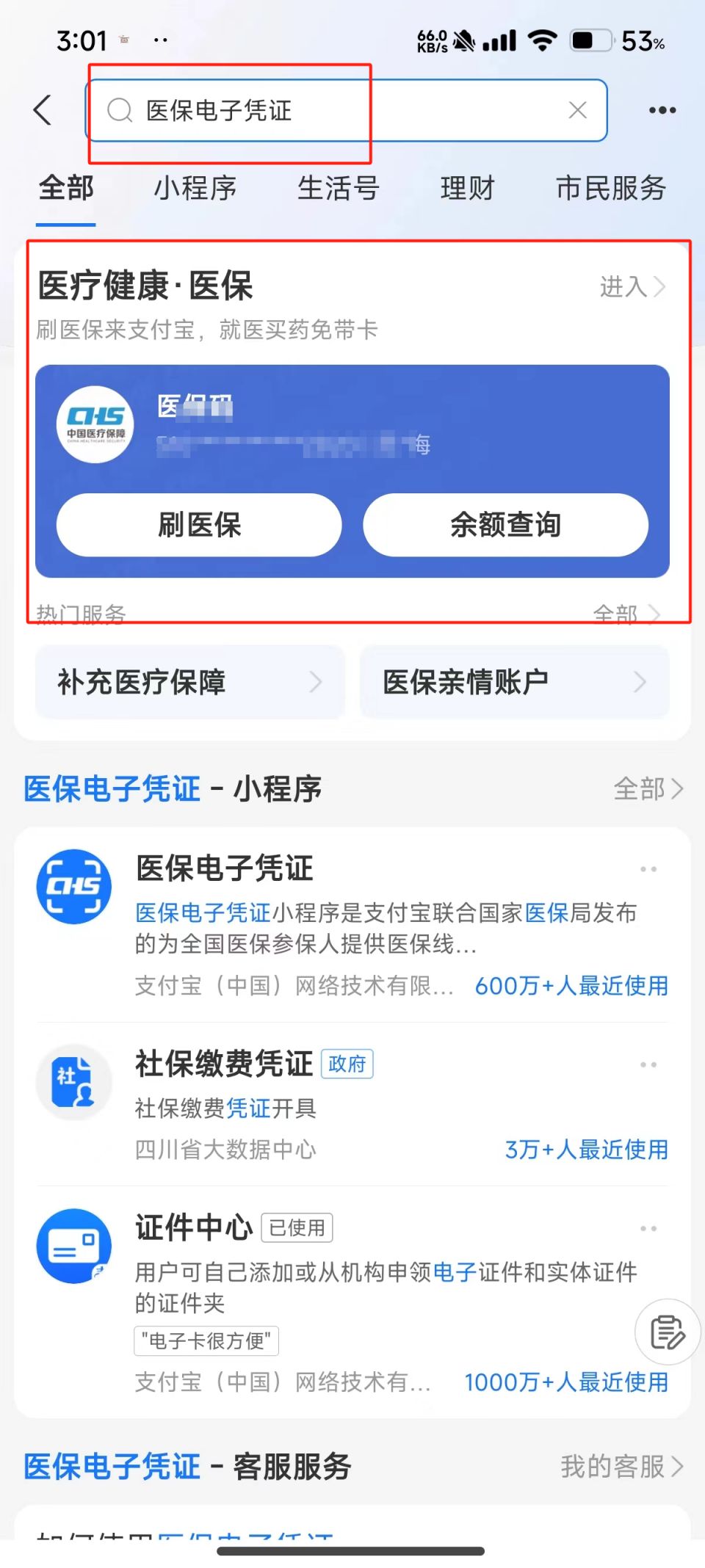Clear the search field with the X
This screenshot has width=705, height=1568.
coord(577,110)
